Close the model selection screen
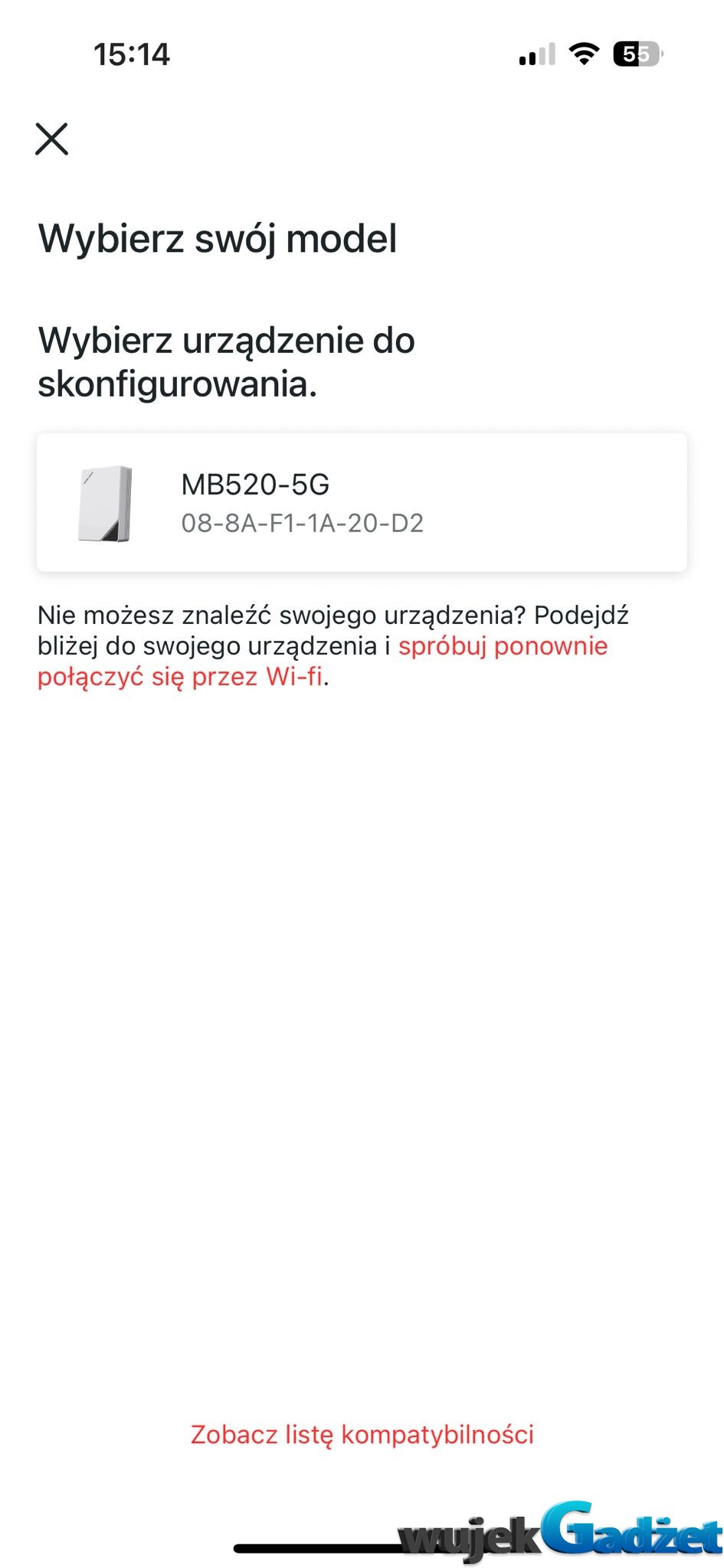 [51, 139]
